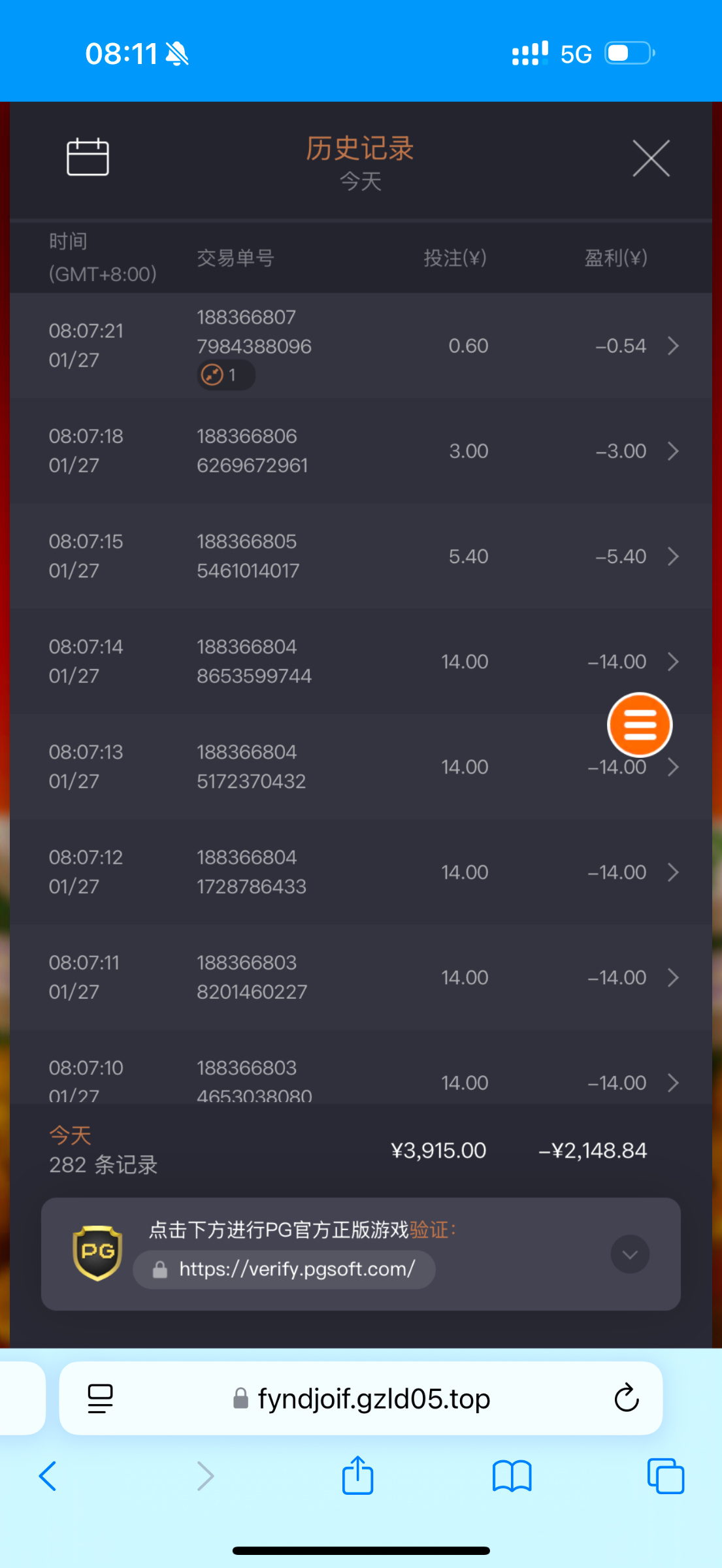Go back to the previous page
Image resolution: width=722 pixels, height=1568 pixels.
[x=48, y=1476]
